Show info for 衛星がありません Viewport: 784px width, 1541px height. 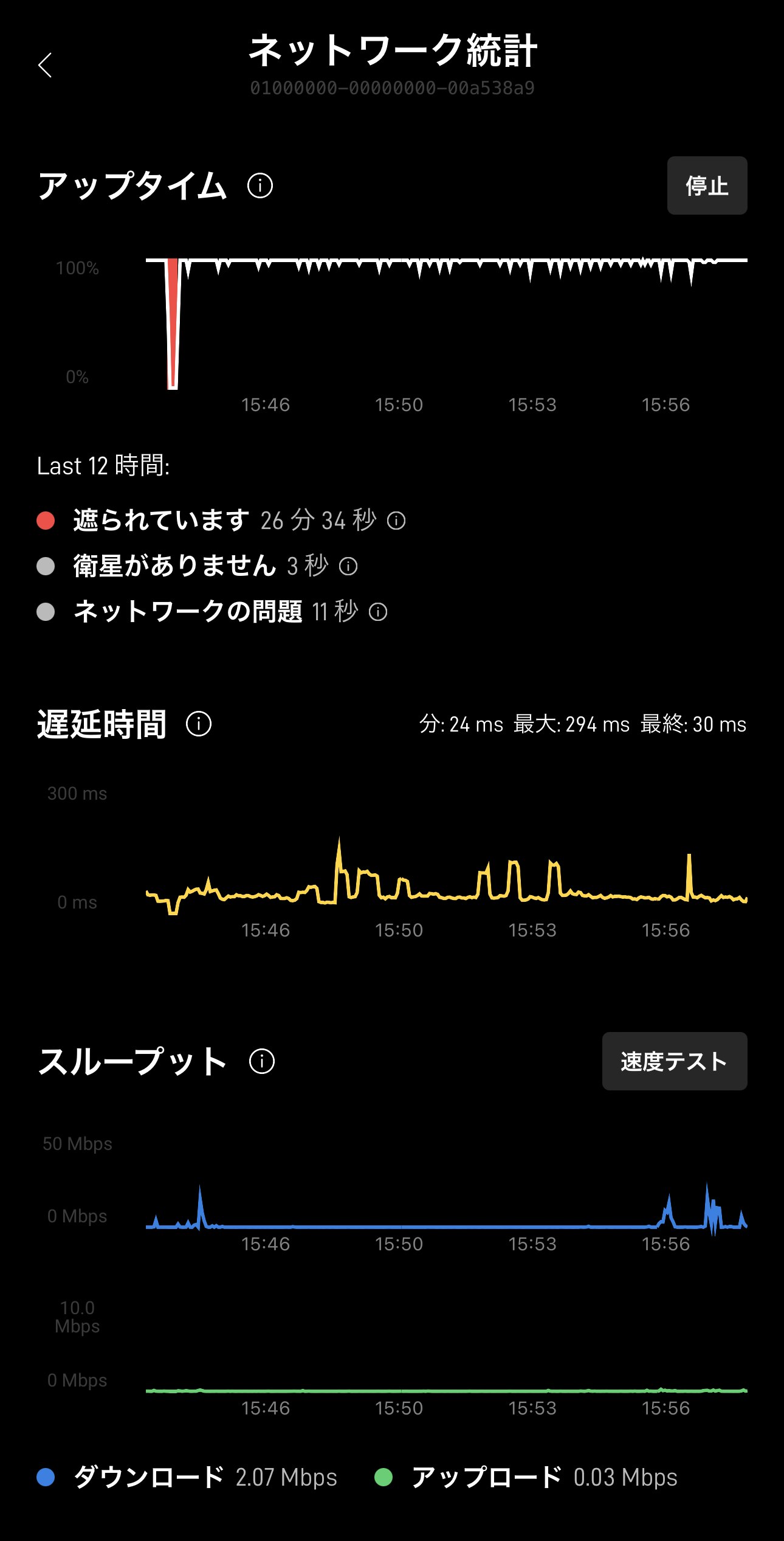click(x=348, y=566)
